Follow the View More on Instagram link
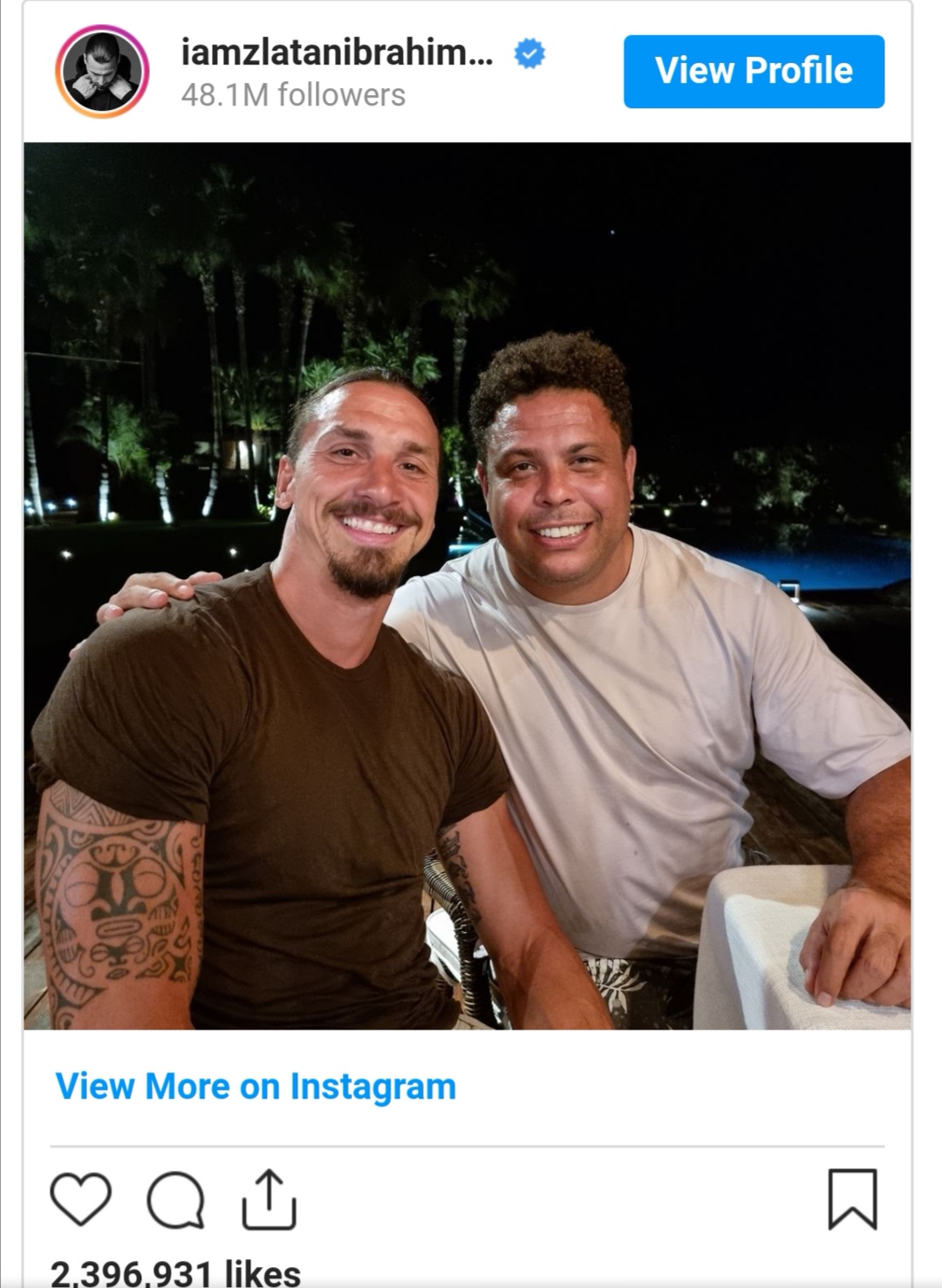 pos(256,1086)
